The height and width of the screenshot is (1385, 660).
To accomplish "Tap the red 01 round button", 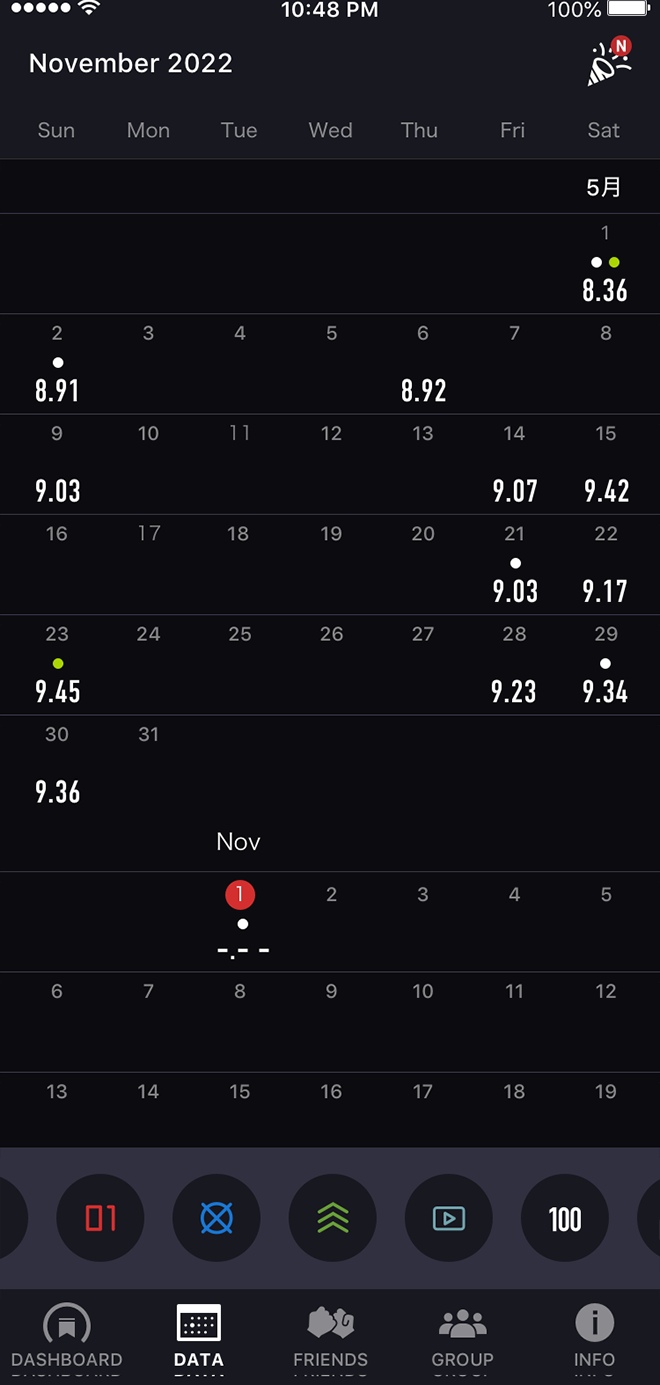I will (100, 1218).
